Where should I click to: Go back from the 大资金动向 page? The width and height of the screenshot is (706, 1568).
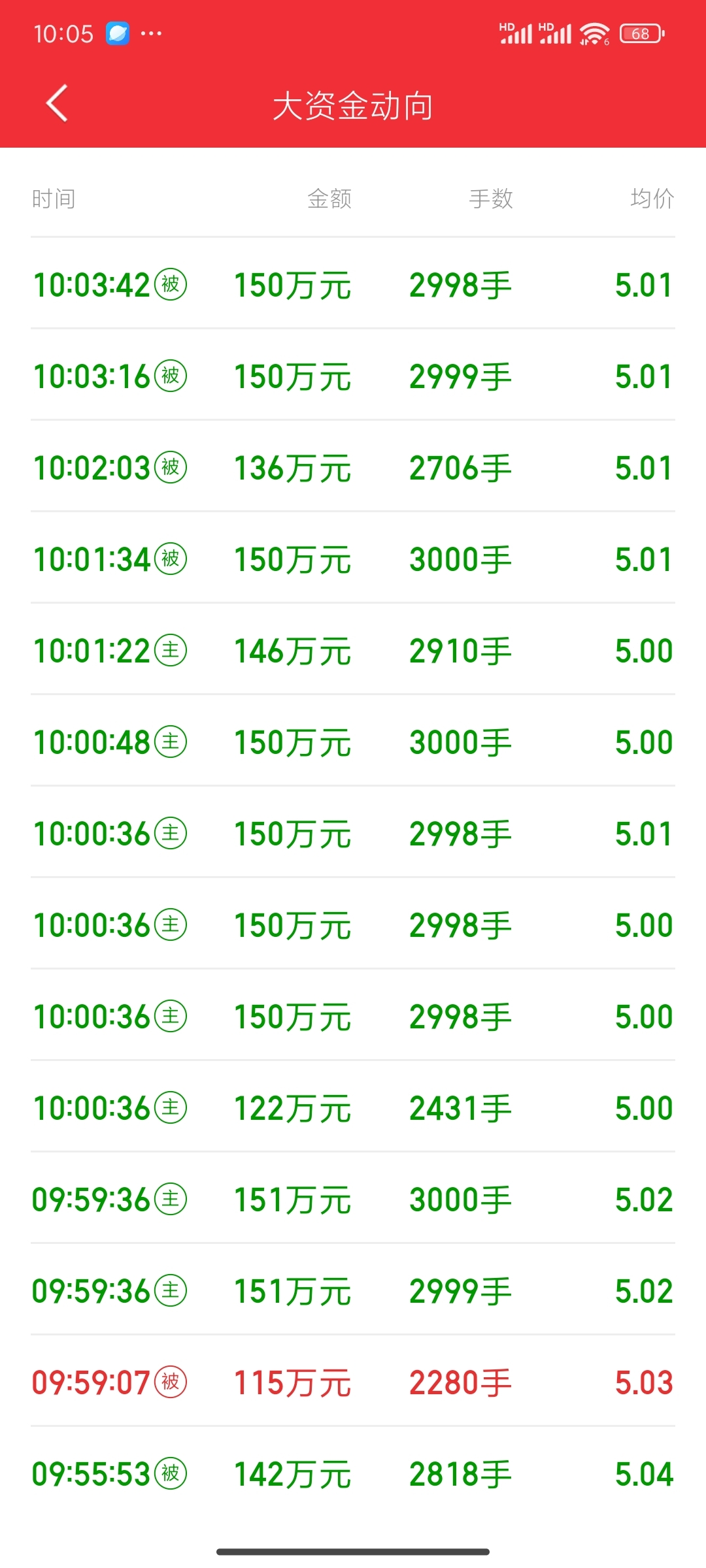pos(57,103)
